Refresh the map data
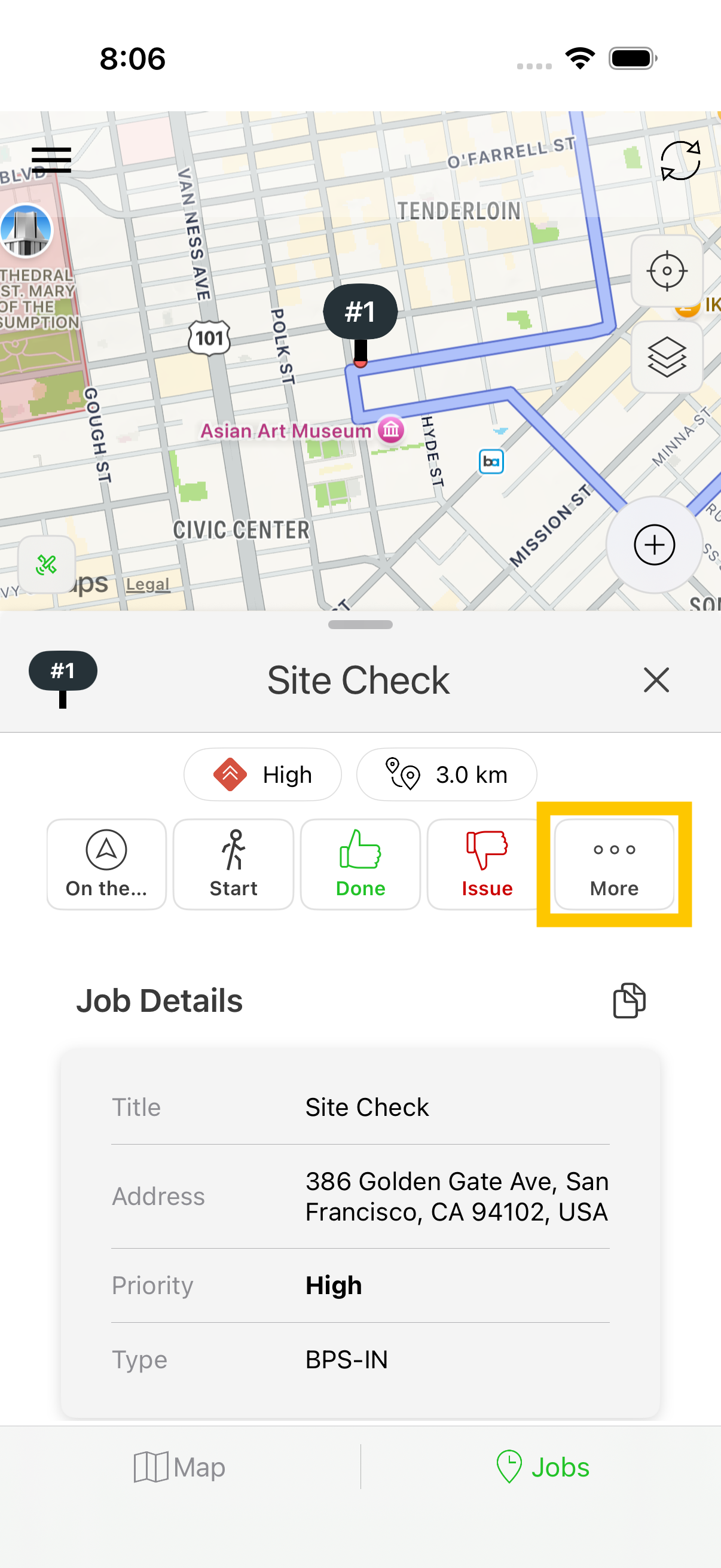Image resolution: width=721 pixels, height=1568 pixels. point(680,160)
